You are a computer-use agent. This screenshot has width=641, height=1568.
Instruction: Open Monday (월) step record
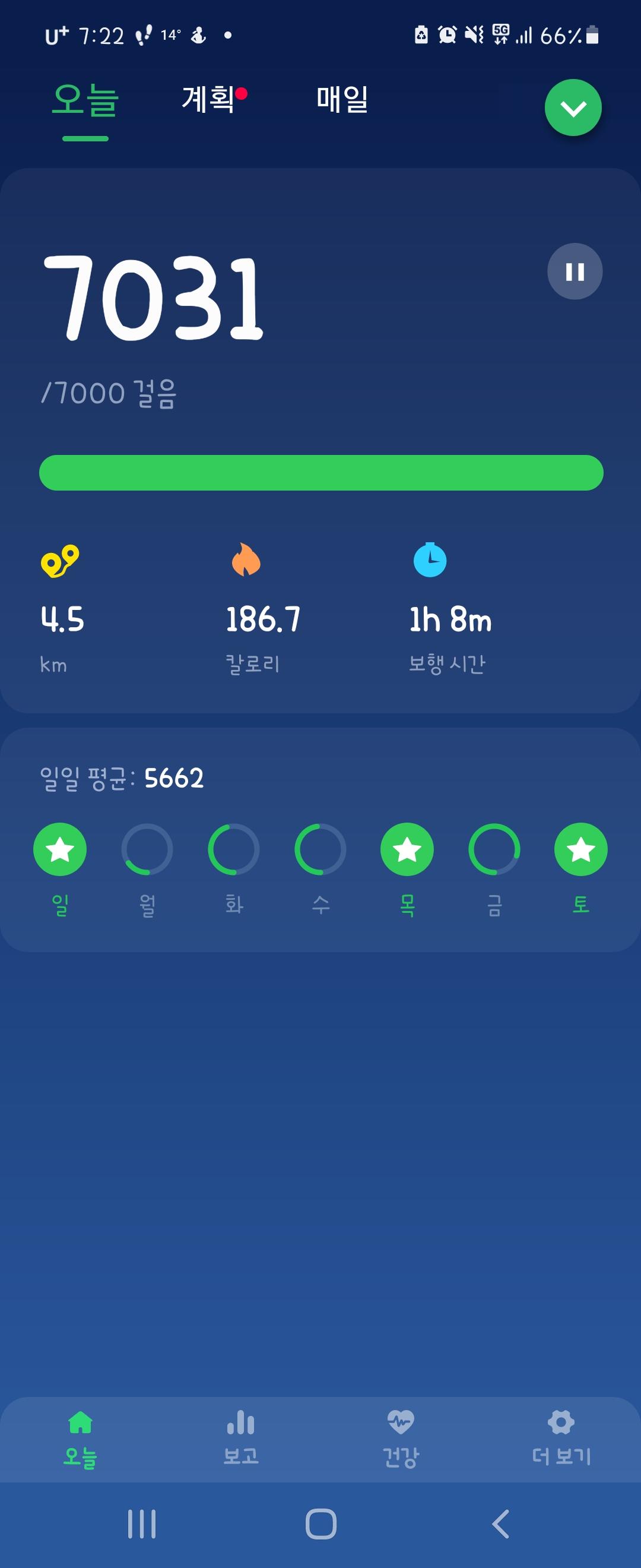(147, 850)
